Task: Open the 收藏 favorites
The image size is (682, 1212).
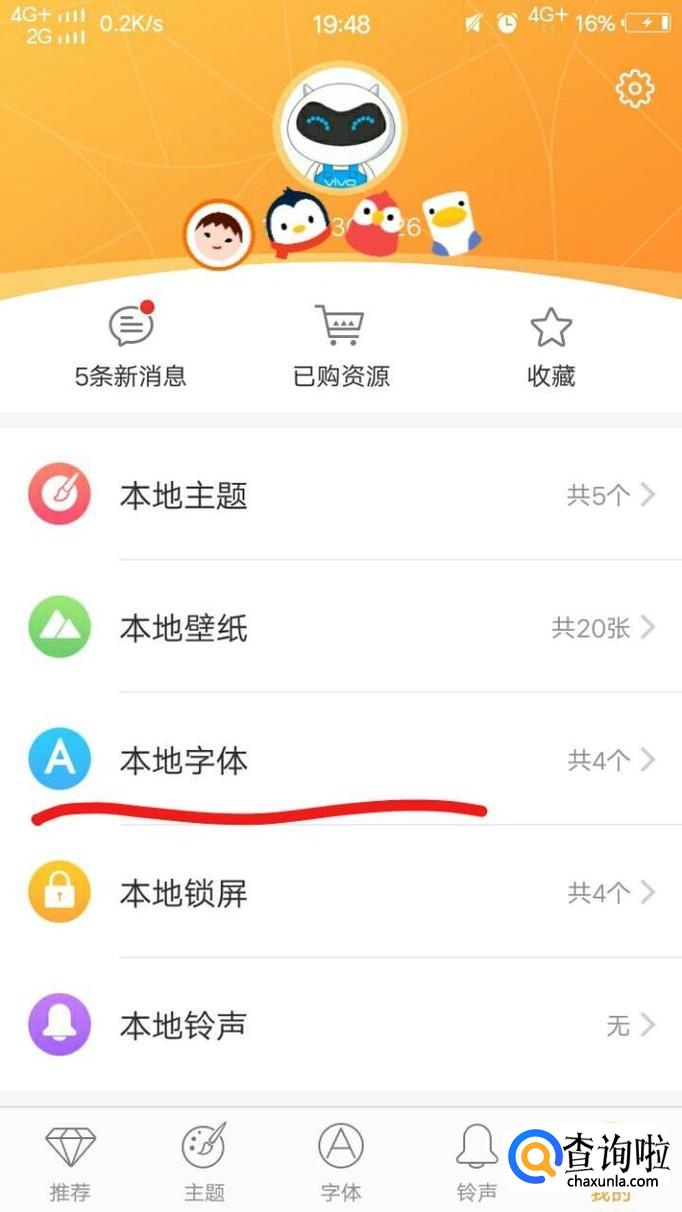Action: coord(551,347)
